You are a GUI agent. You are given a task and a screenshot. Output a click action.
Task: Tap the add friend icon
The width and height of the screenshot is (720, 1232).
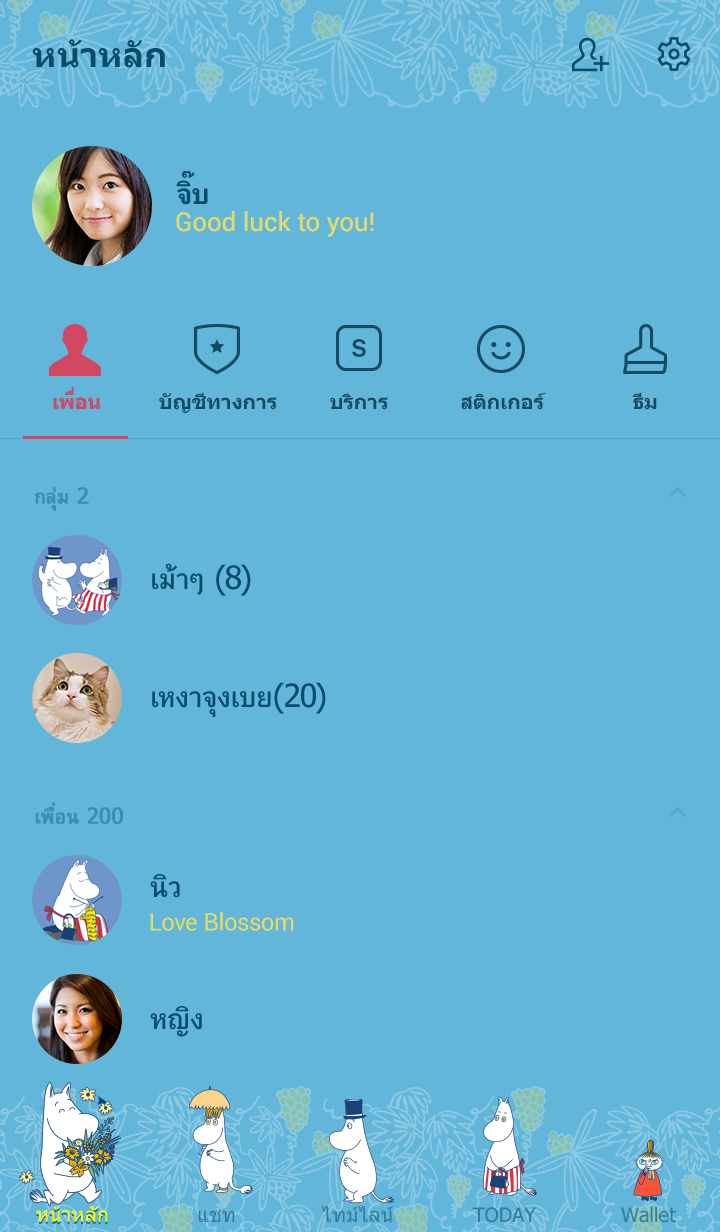589,55
